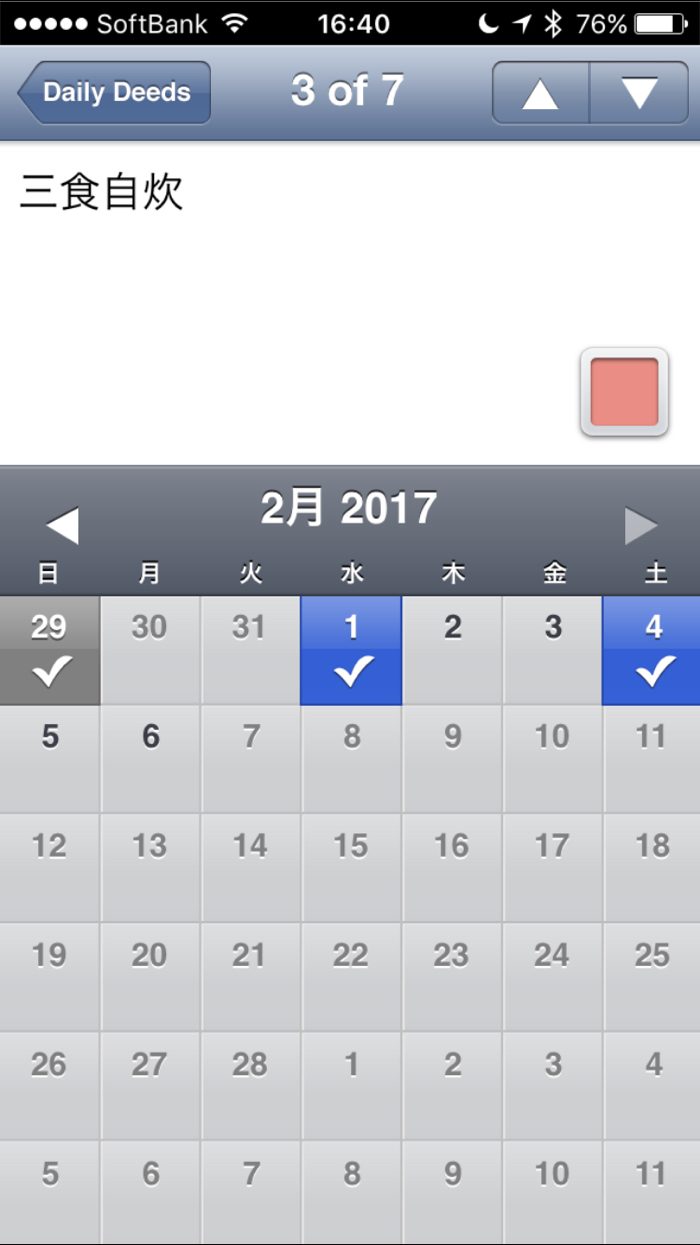Image resolution: width=700 pixels, height=1245 pixels.
Task: Uncheck February 4 on the calendar
Action: point(651,651)
